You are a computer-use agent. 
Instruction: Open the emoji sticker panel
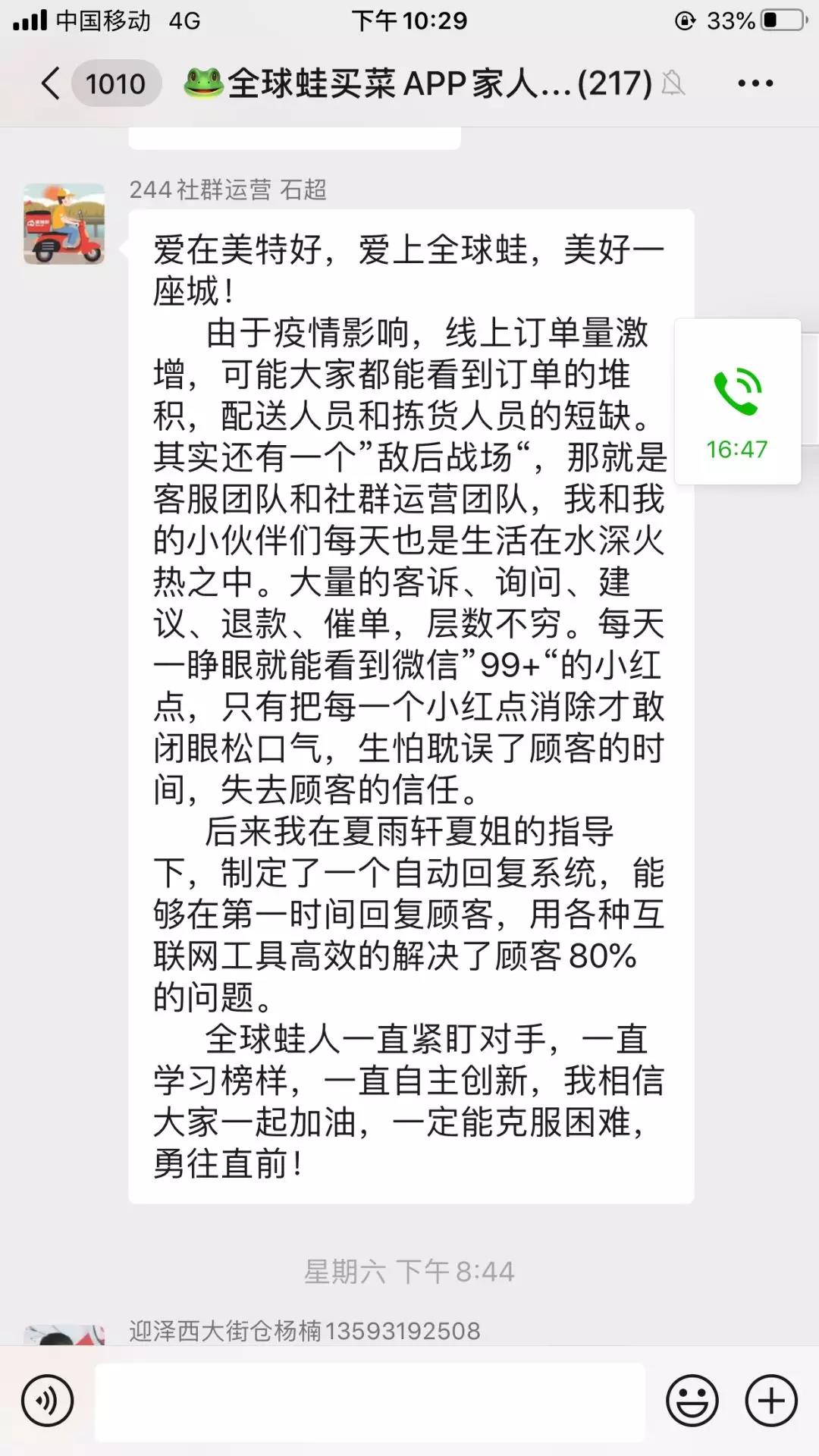(692, 1401)
